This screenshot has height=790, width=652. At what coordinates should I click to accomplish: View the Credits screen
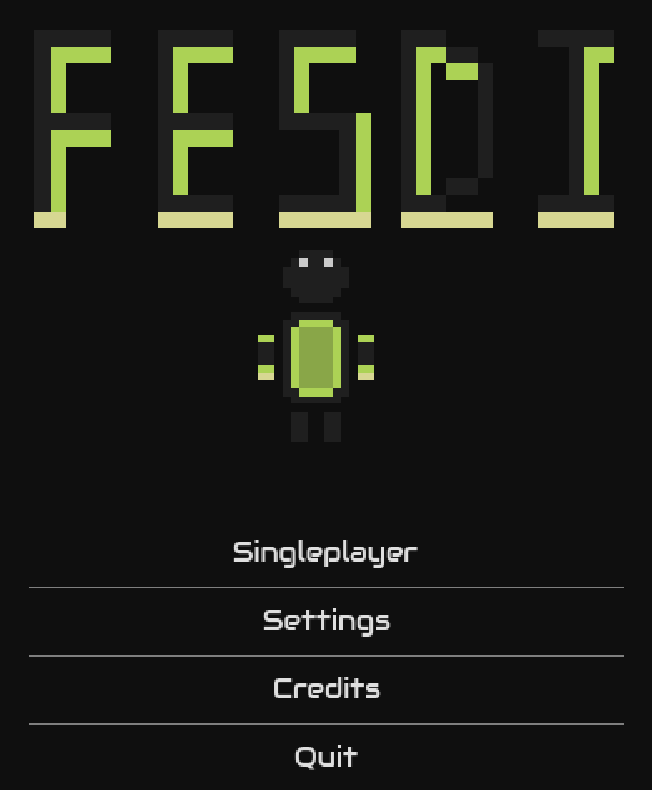click(x=326, y=689)
